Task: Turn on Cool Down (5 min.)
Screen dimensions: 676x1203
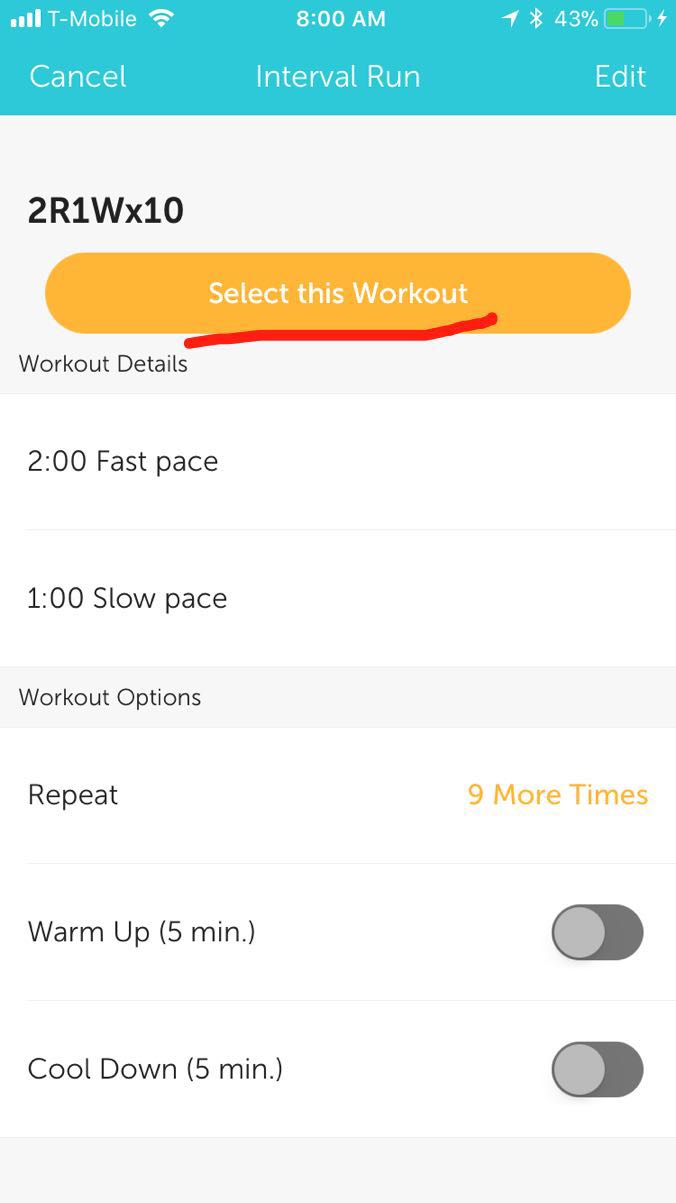Action: click(597, 1069)
